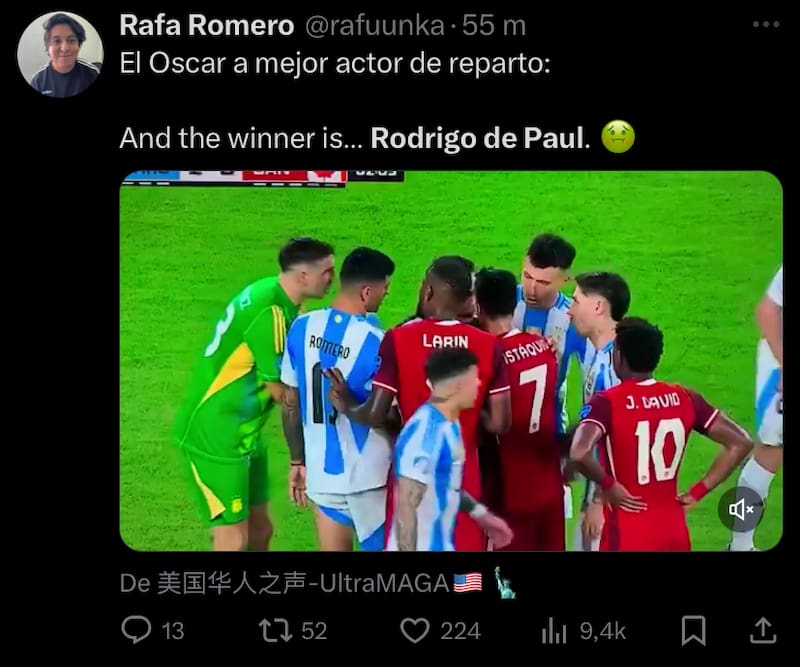
Task: Unmute the video sound
Action: [741, 509]
